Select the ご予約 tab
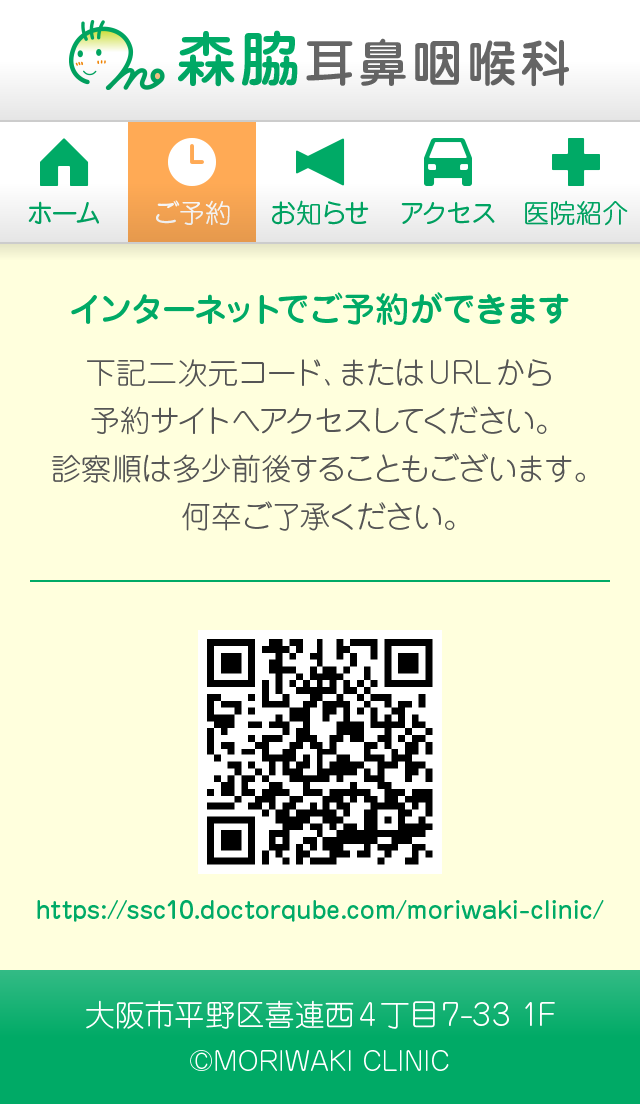640x1104 pixels. coord(192,182)
